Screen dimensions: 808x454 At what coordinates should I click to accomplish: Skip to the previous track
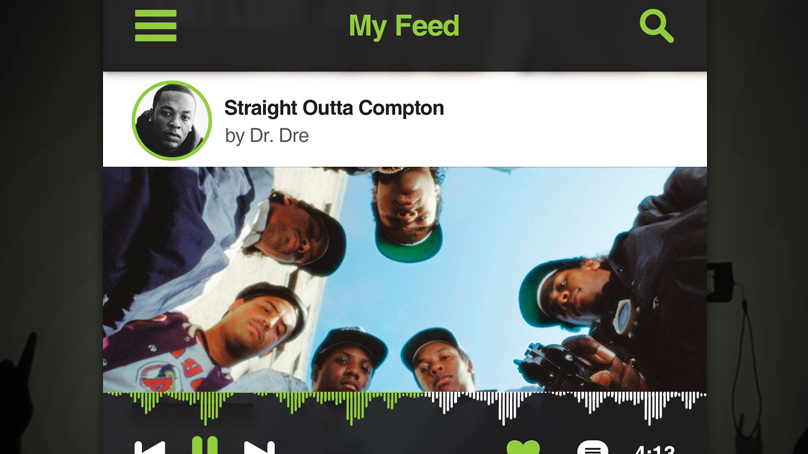coord(150,447)
